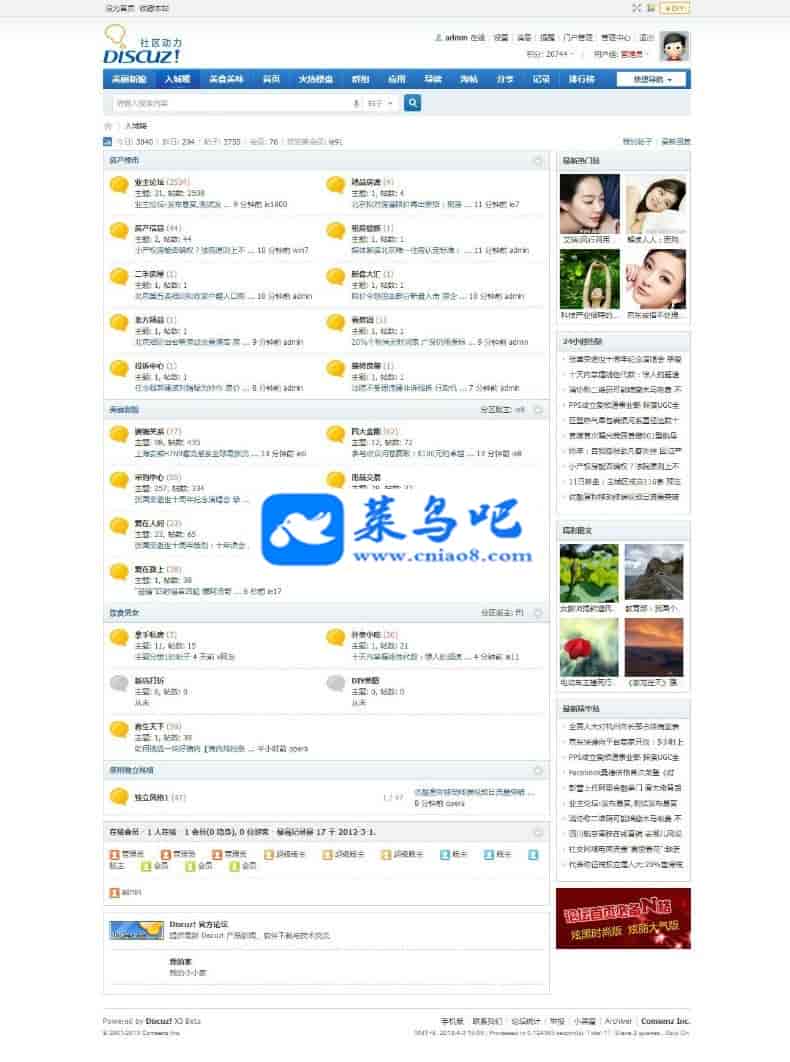
Task: Open the admin avatar profile picture
Action: (675, 47)
